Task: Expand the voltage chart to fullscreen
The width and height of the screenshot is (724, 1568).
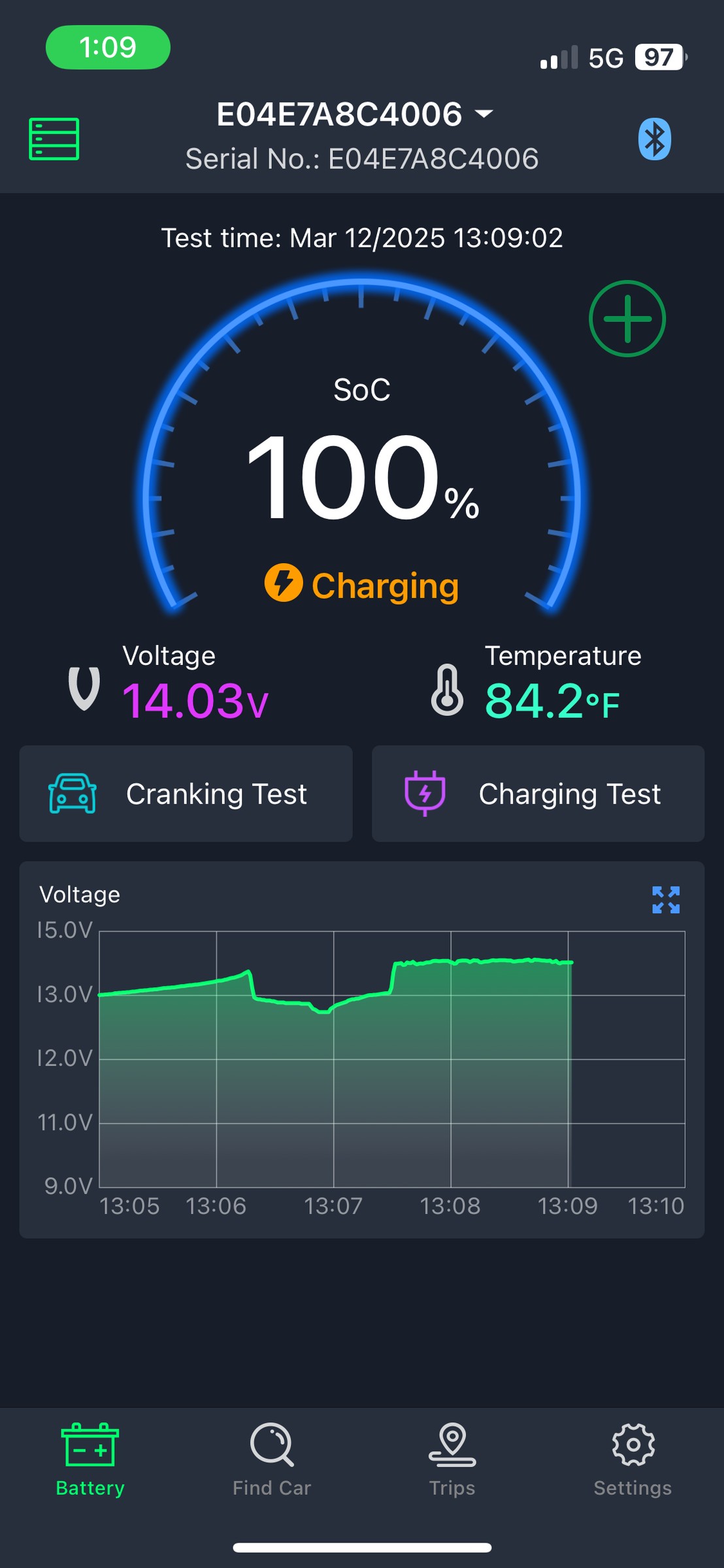Action: click(666, 900)
